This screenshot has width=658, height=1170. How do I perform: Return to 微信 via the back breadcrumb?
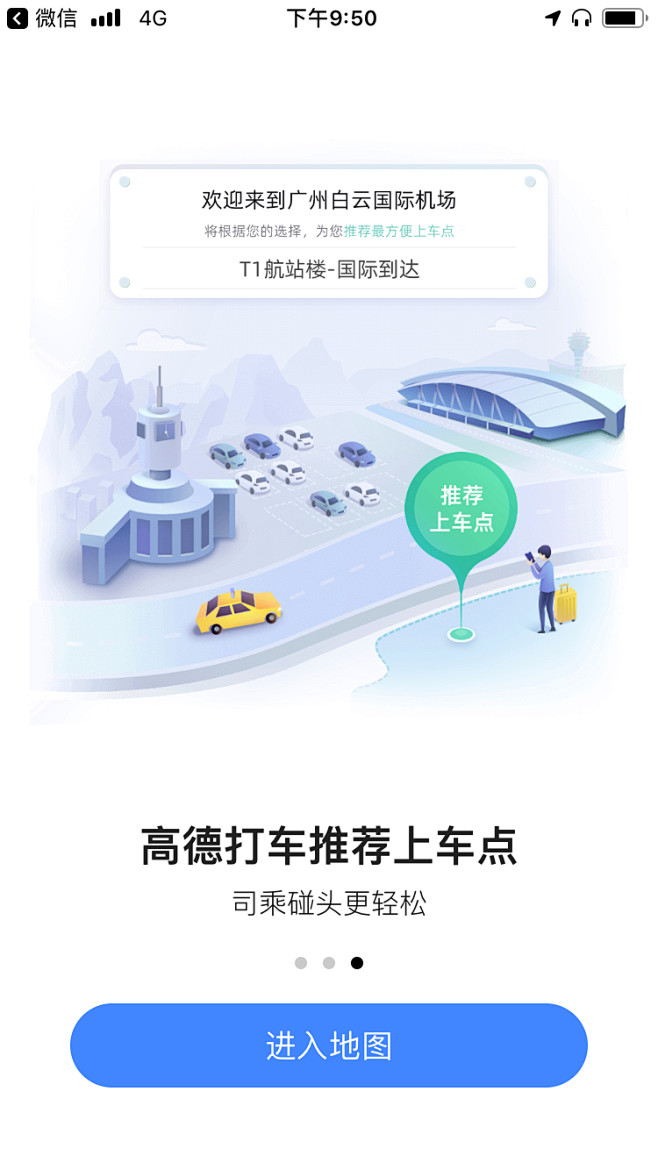(x=40, y=18)
